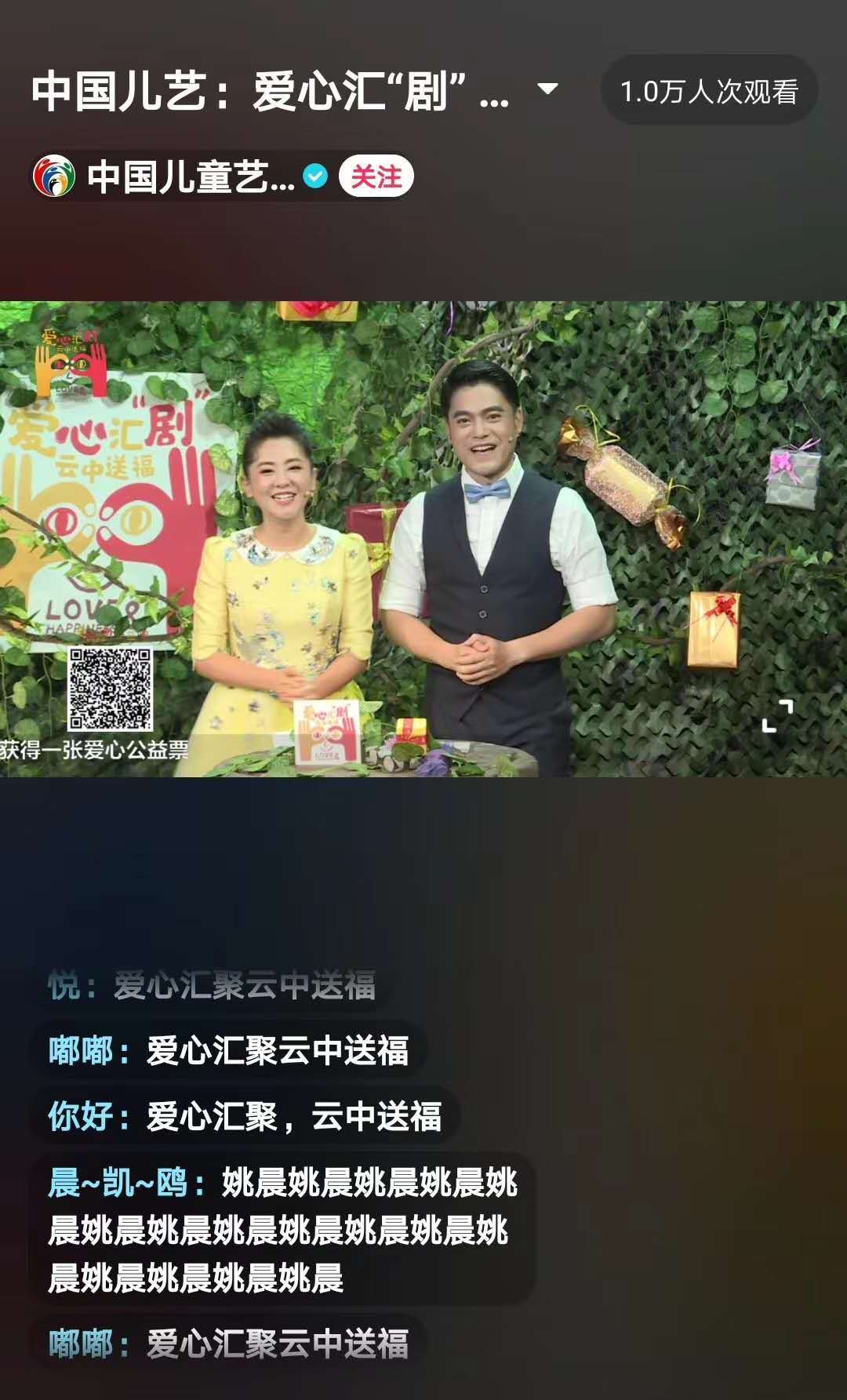Tap the 关注 follow button

point(376,176)
